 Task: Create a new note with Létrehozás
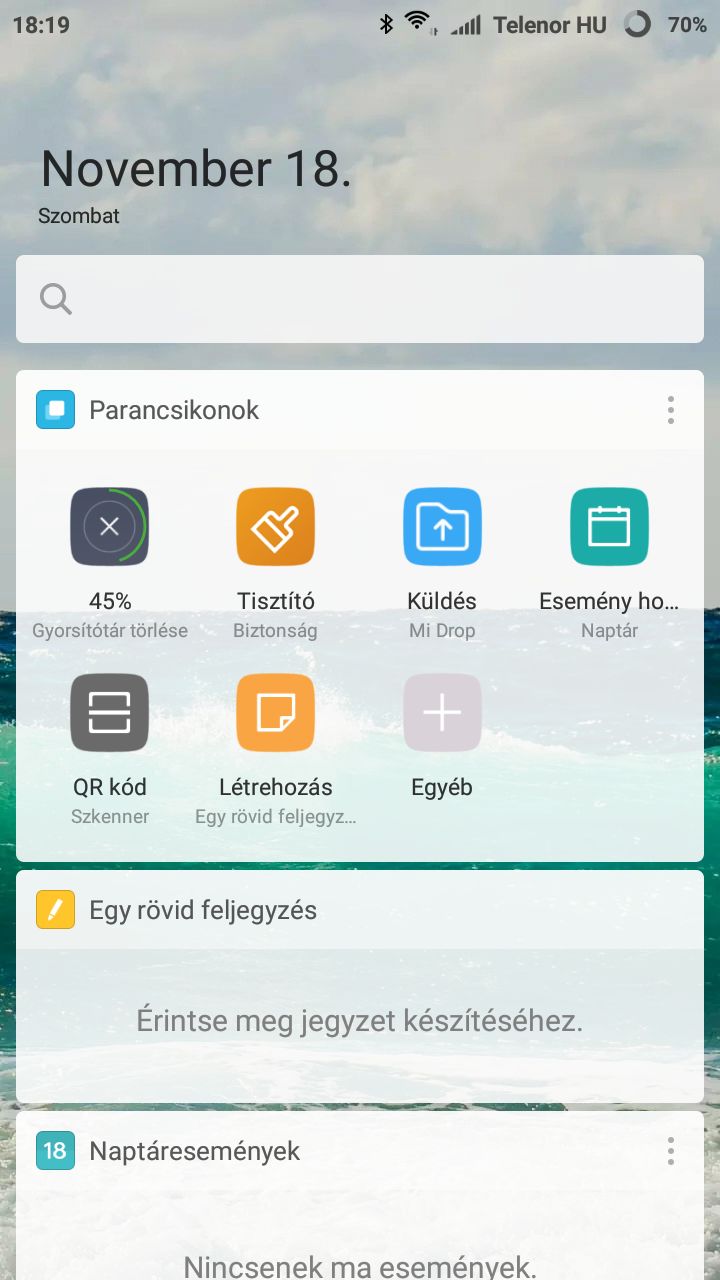tap(275, 713)
